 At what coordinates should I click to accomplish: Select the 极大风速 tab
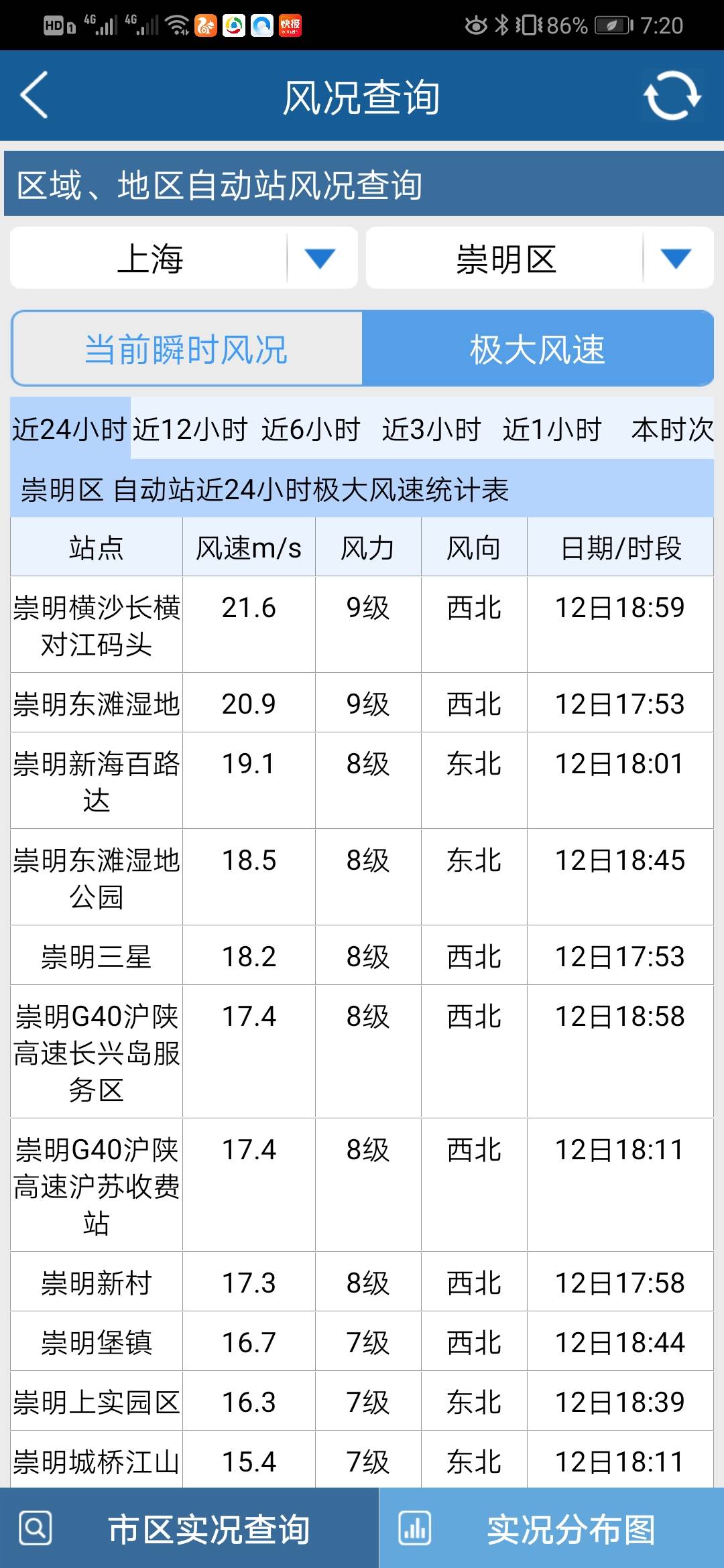tap(538, 349)
